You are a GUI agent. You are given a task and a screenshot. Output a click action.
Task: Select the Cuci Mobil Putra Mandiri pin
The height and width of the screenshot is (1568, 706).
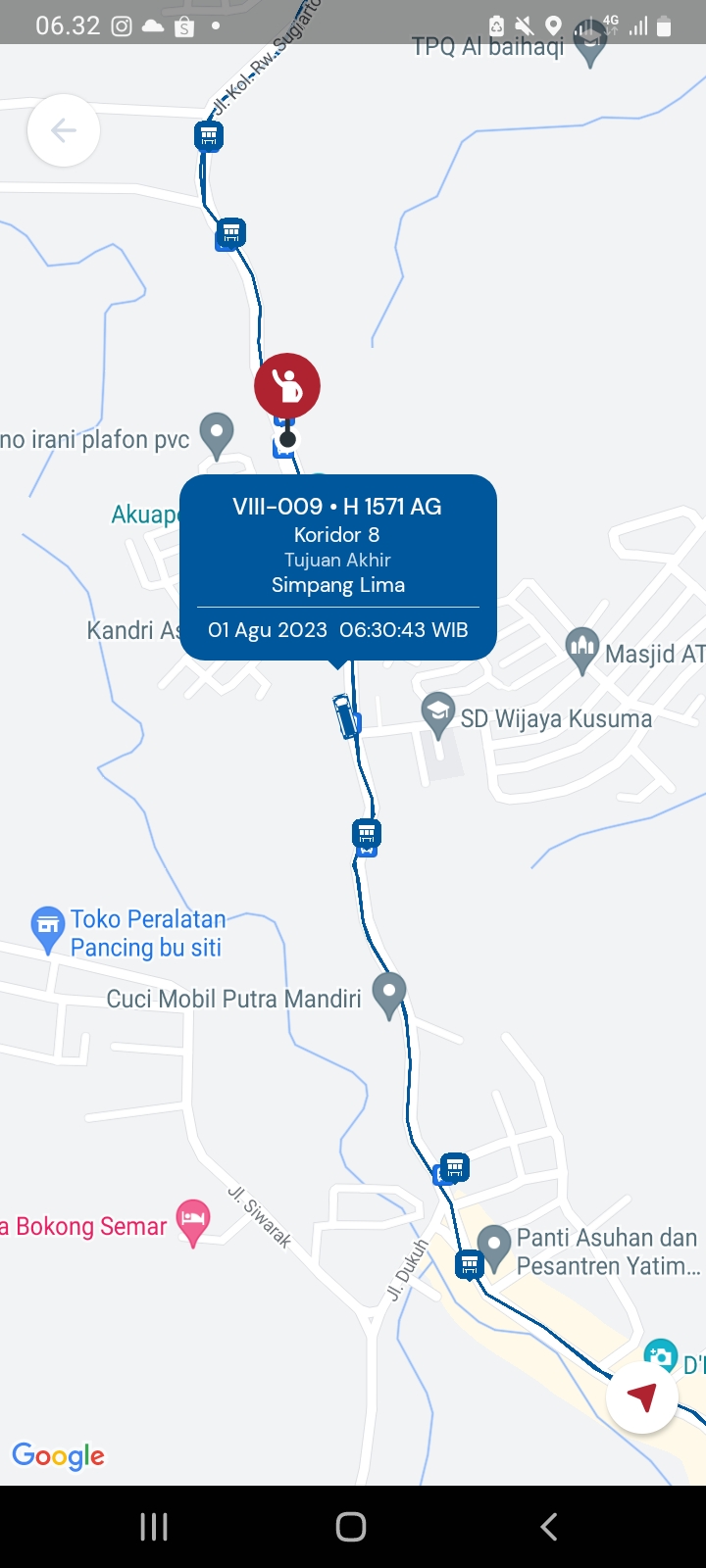(389, 997)
